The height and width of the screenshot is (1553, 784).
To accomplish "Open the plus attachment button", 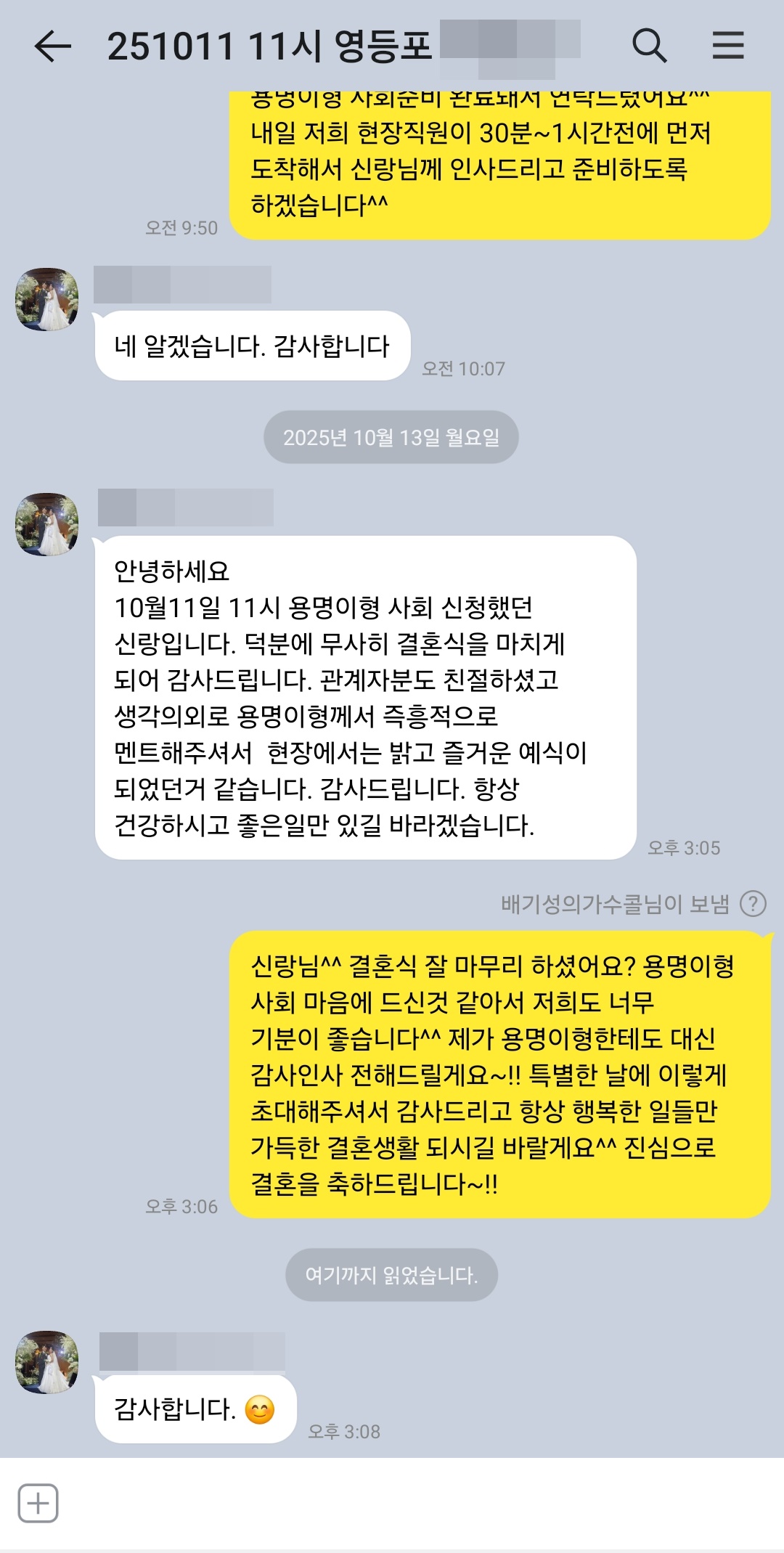I will pyautogui.click(x=38, y=1503).
